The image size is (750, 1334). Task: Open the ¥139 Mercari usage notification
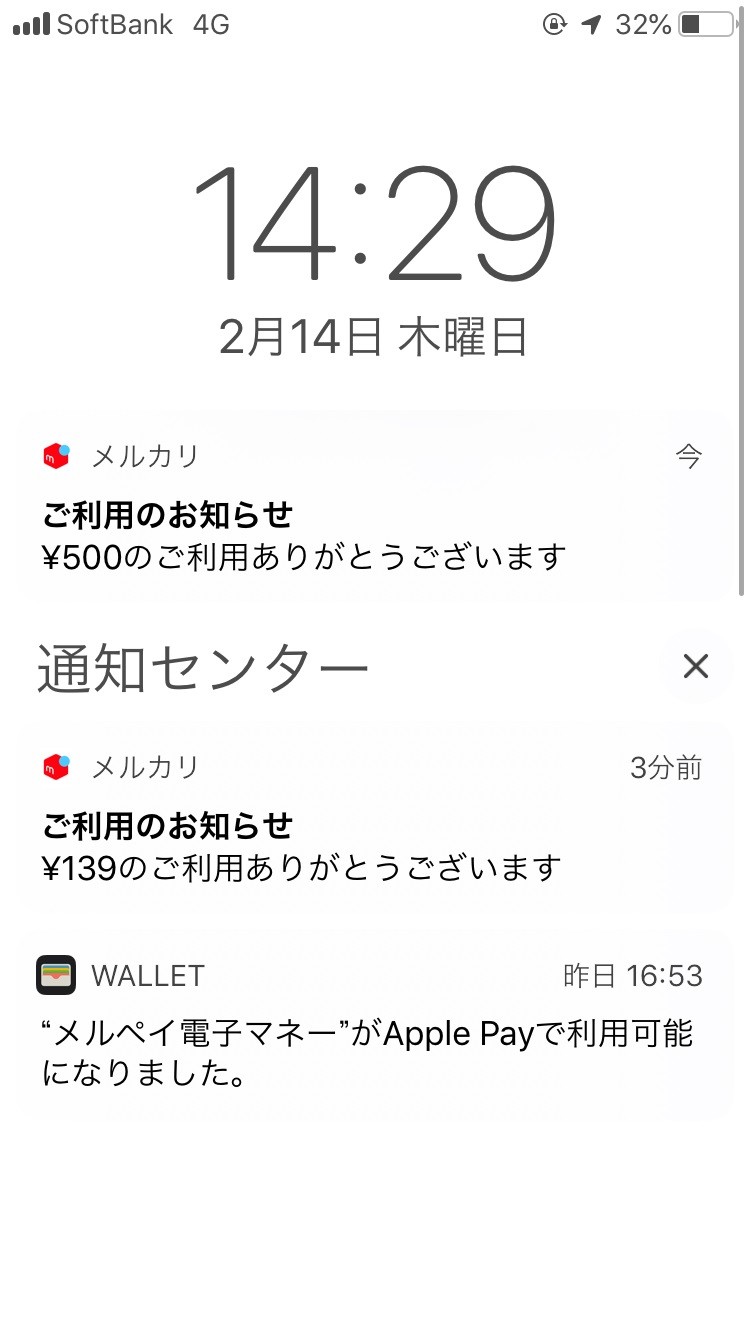point(375,820)
